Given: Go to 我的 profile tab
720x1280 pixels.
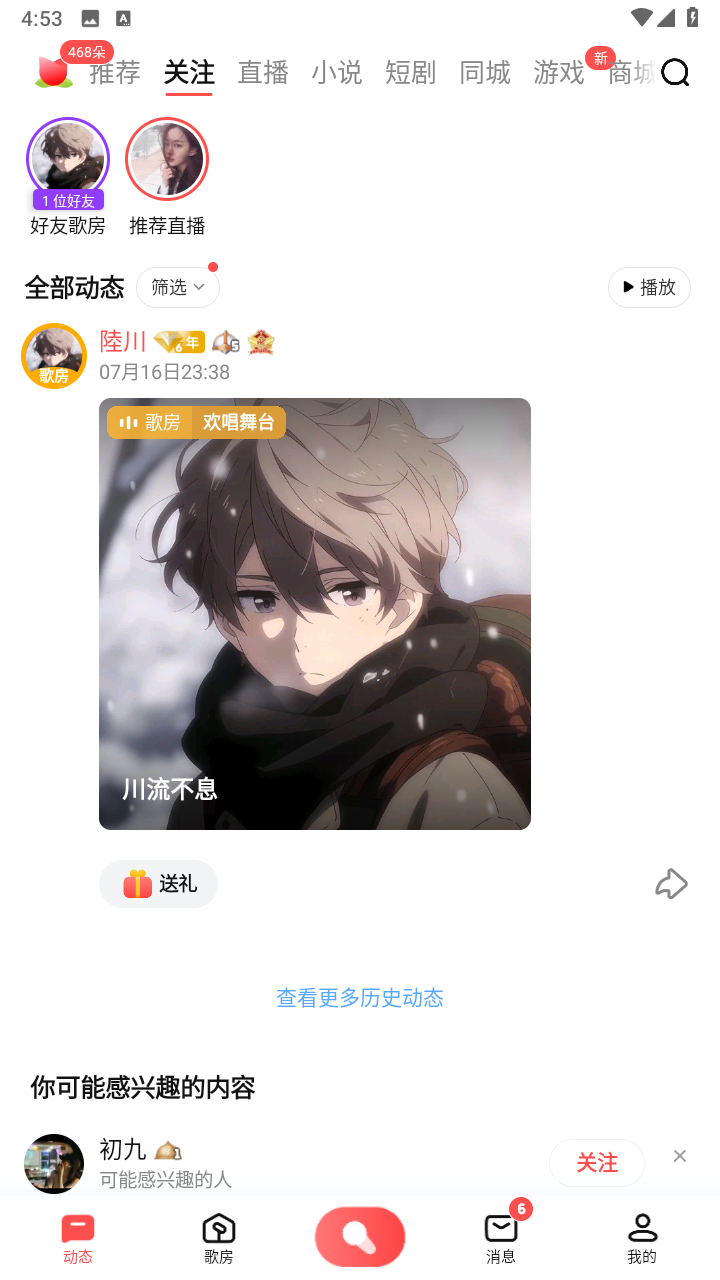Looking at the screenshot, I should click(642, 1238).
